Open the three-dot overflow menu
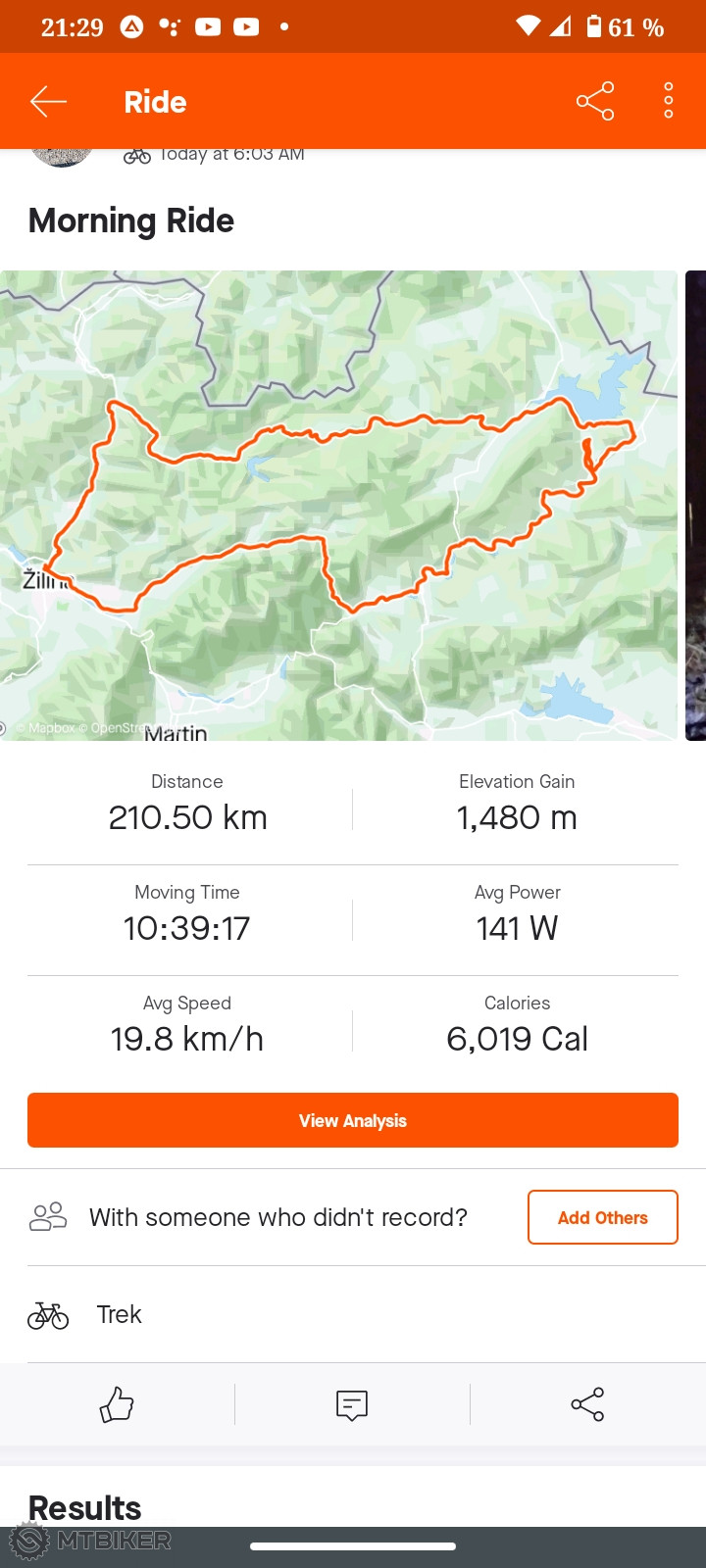Screen dimensions: 706x1568 669,101
